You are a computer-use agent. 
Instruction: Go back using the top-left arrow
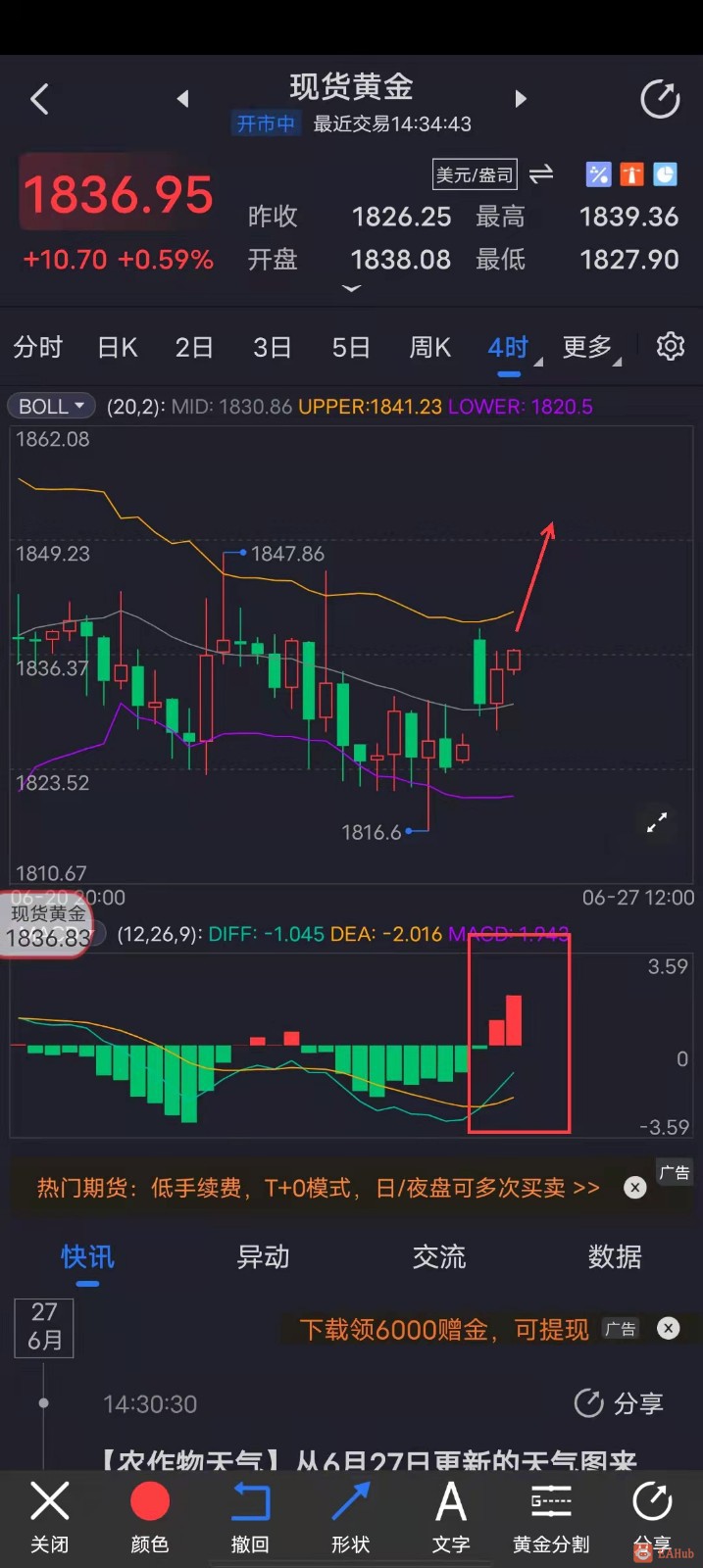(x=39, y=99)
